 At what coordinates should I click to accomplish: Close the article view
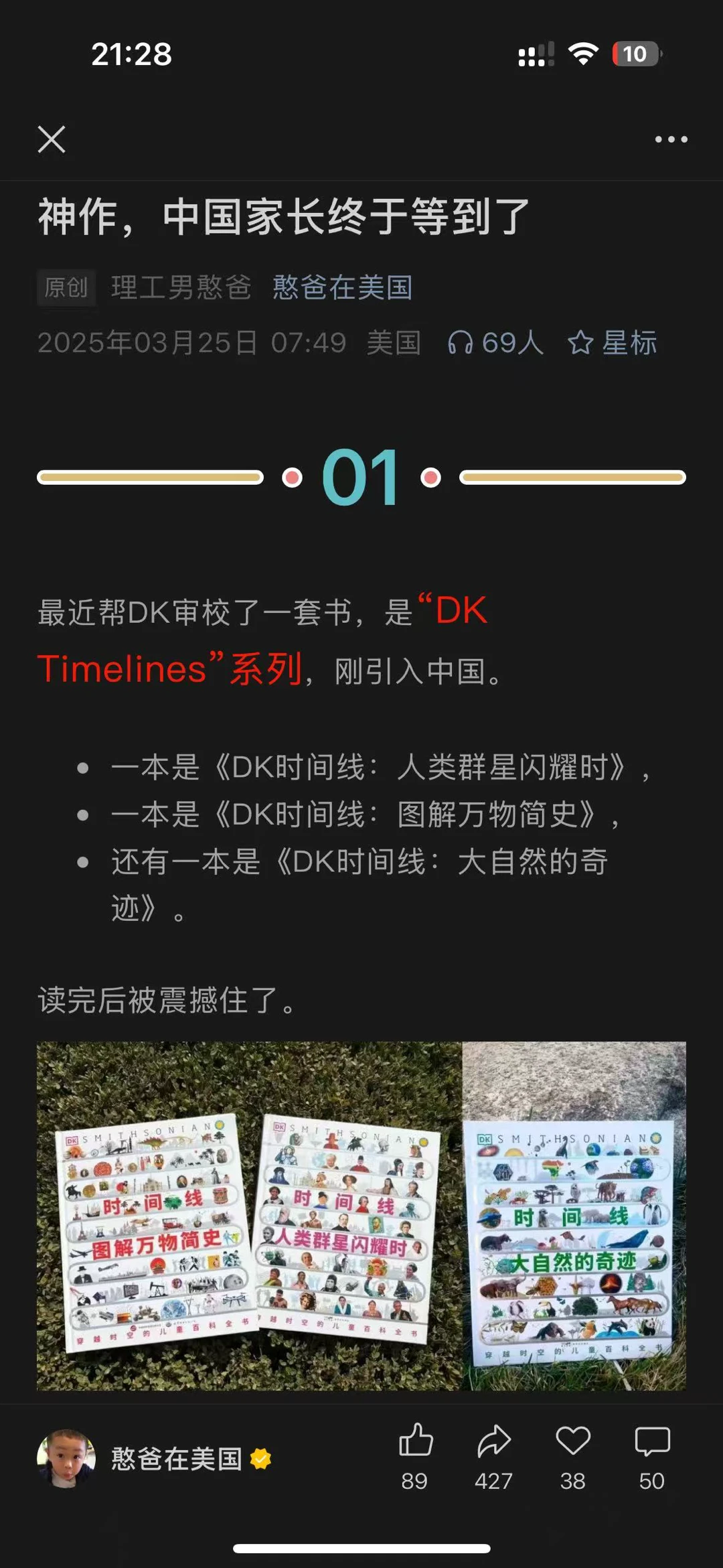[x=52, y=139]
